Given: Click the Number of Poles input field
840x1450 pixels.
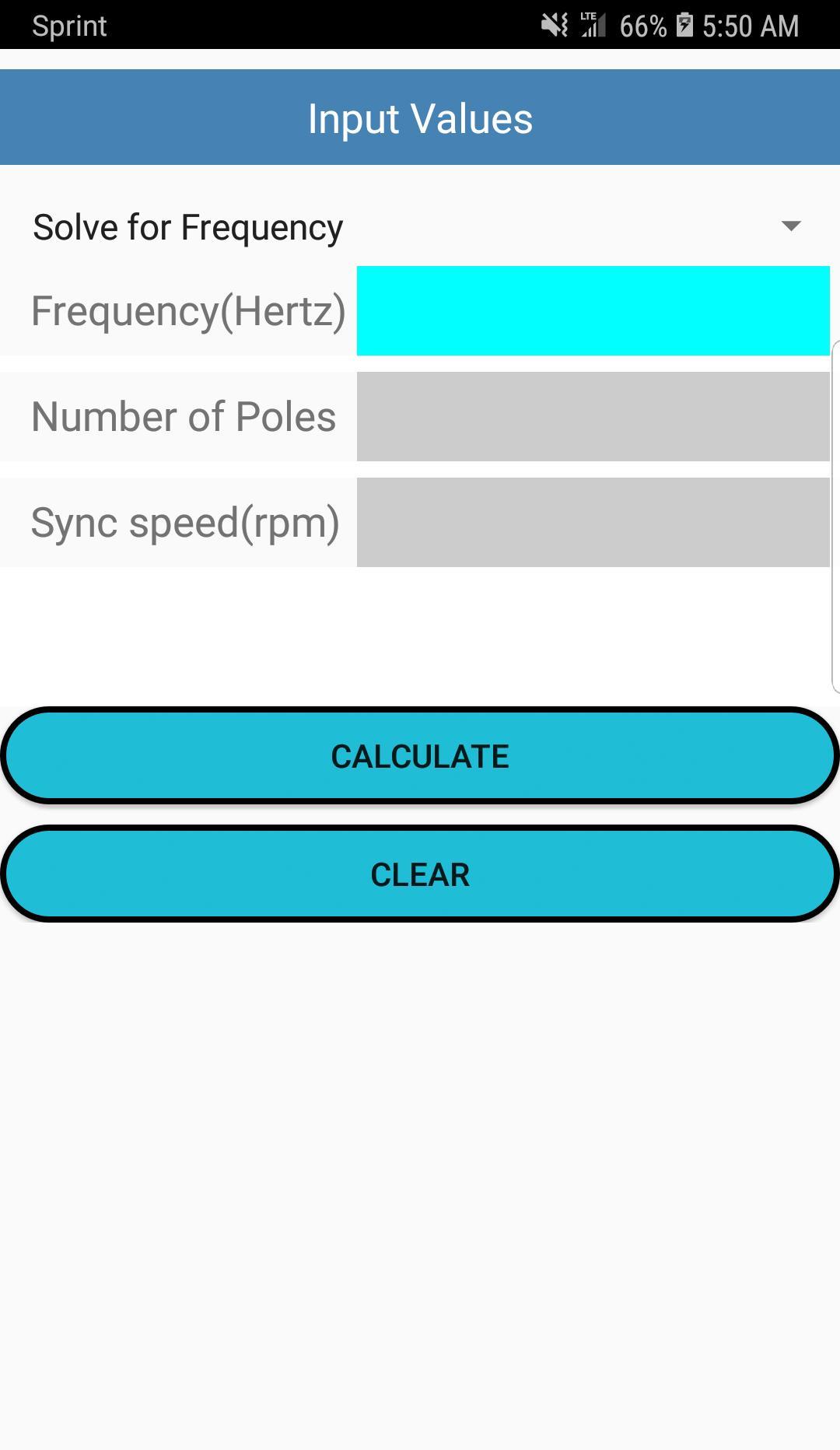Looking at the screenshot, I should pos(593,417).
